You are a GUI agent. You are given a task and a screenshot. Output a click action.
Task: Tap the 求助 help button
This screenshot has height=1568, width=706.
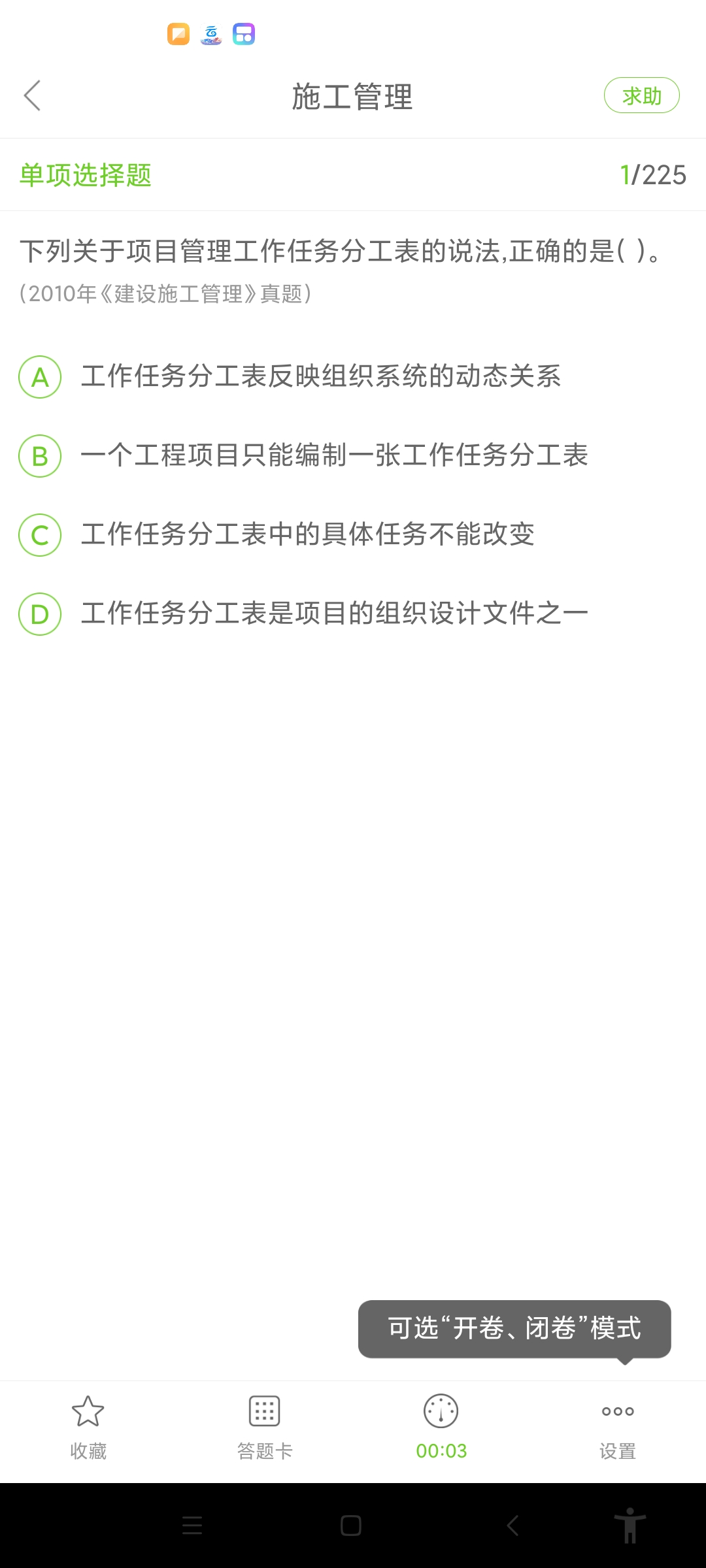[x=641, y=96]
